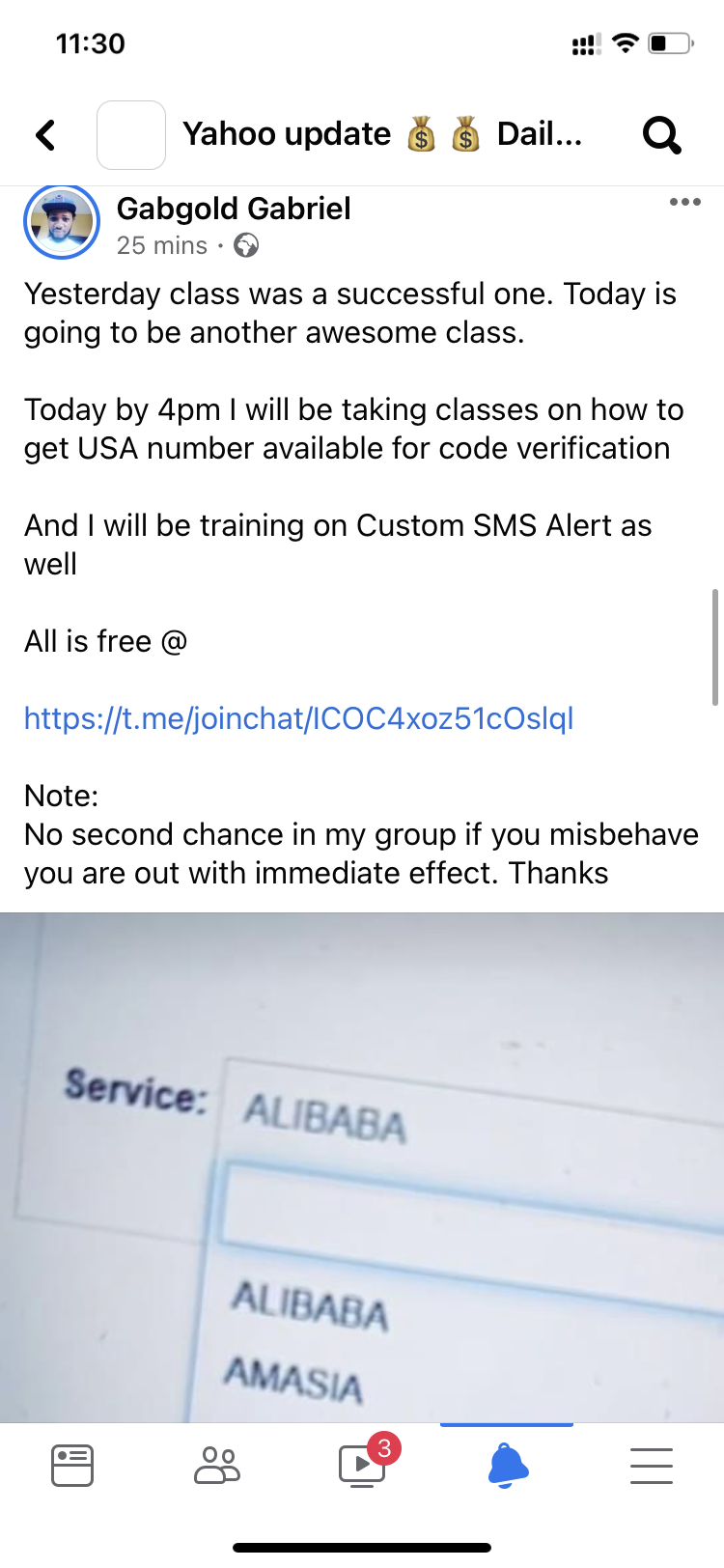Open the hamburger menu tab
The height and width of the screenshot is (1568, 724).
[652, 1465]
